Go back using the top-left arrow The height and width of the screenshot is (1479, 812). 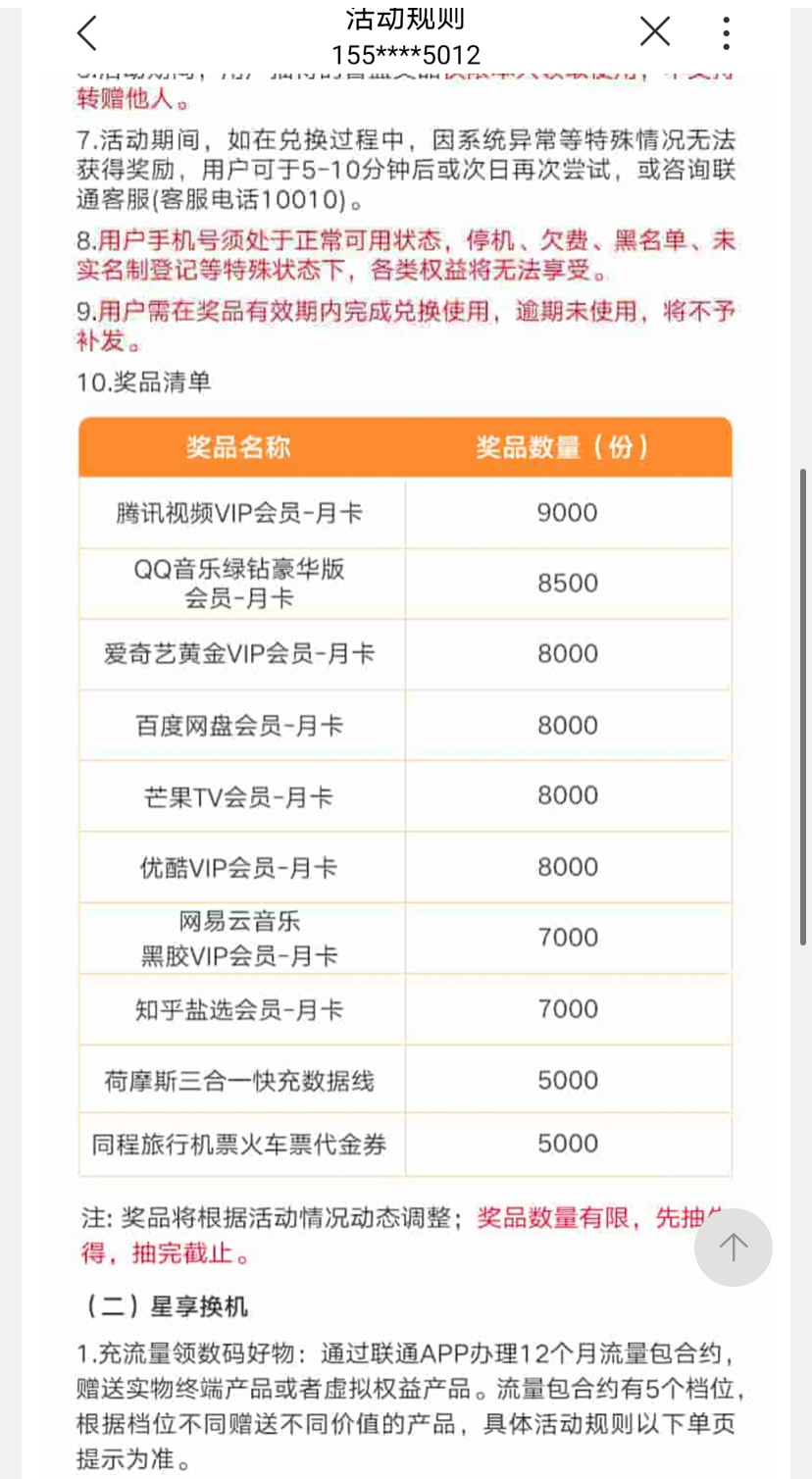click(x=87, y=33)
